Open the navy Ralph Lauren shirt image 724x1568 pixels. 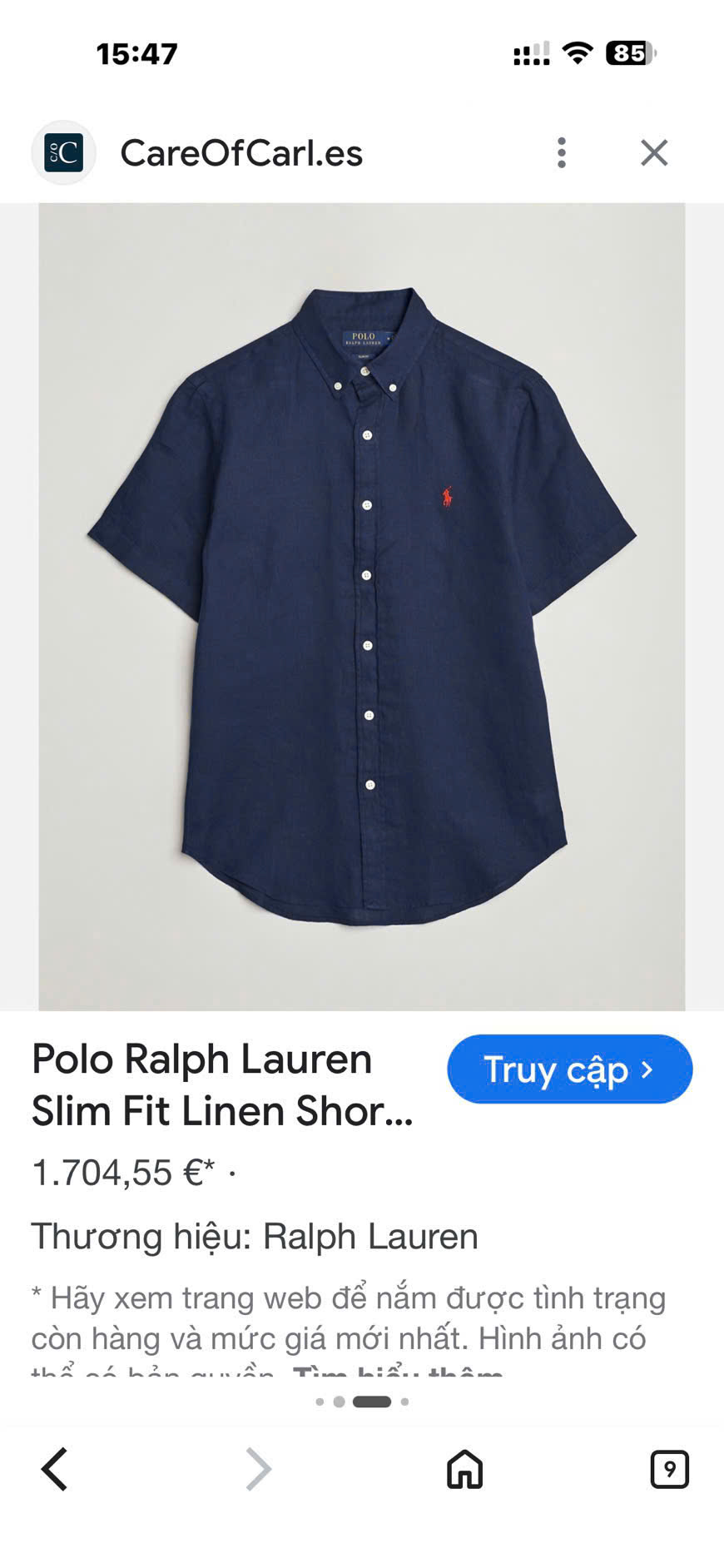click(362, 607)
